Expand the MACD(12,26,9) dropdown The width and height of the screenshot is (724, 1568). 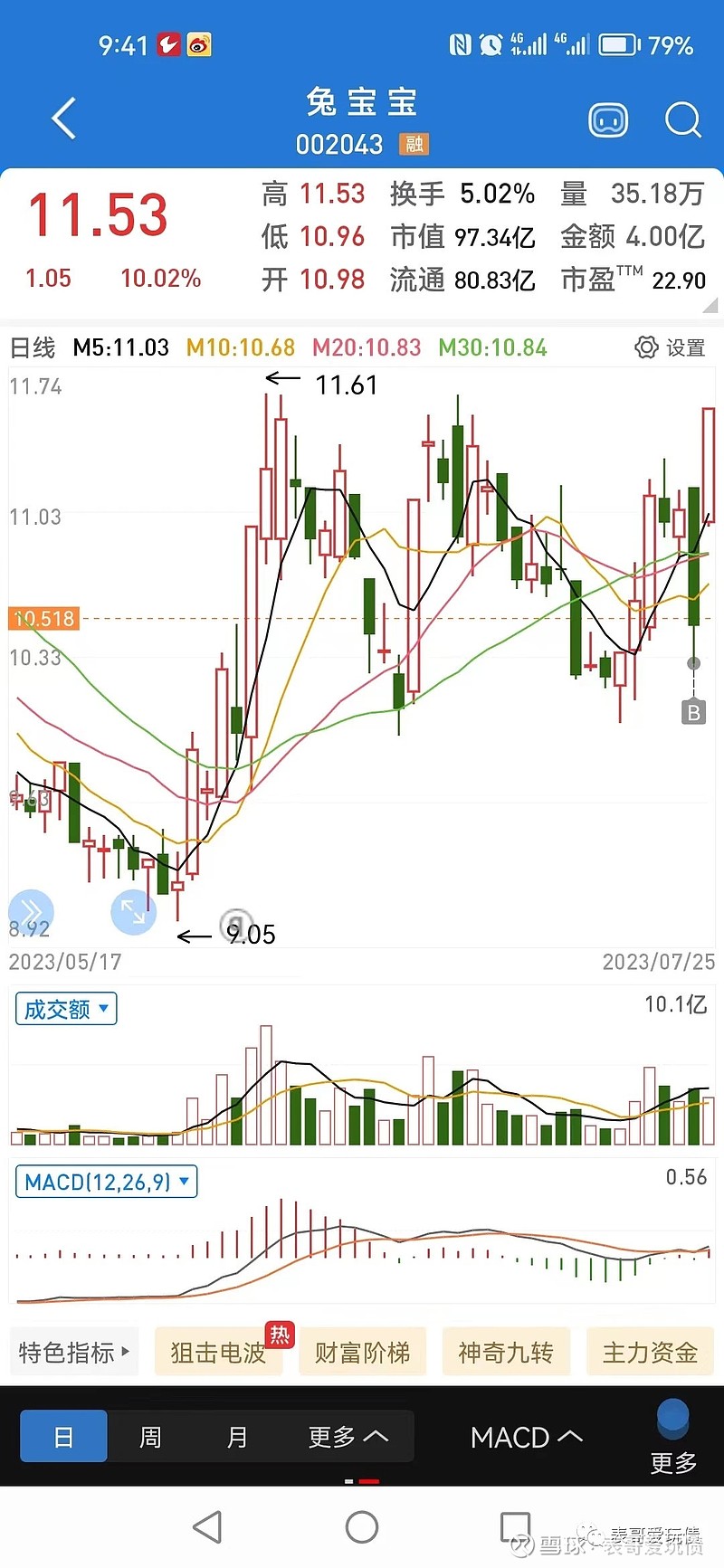(x=106, y=1182)
